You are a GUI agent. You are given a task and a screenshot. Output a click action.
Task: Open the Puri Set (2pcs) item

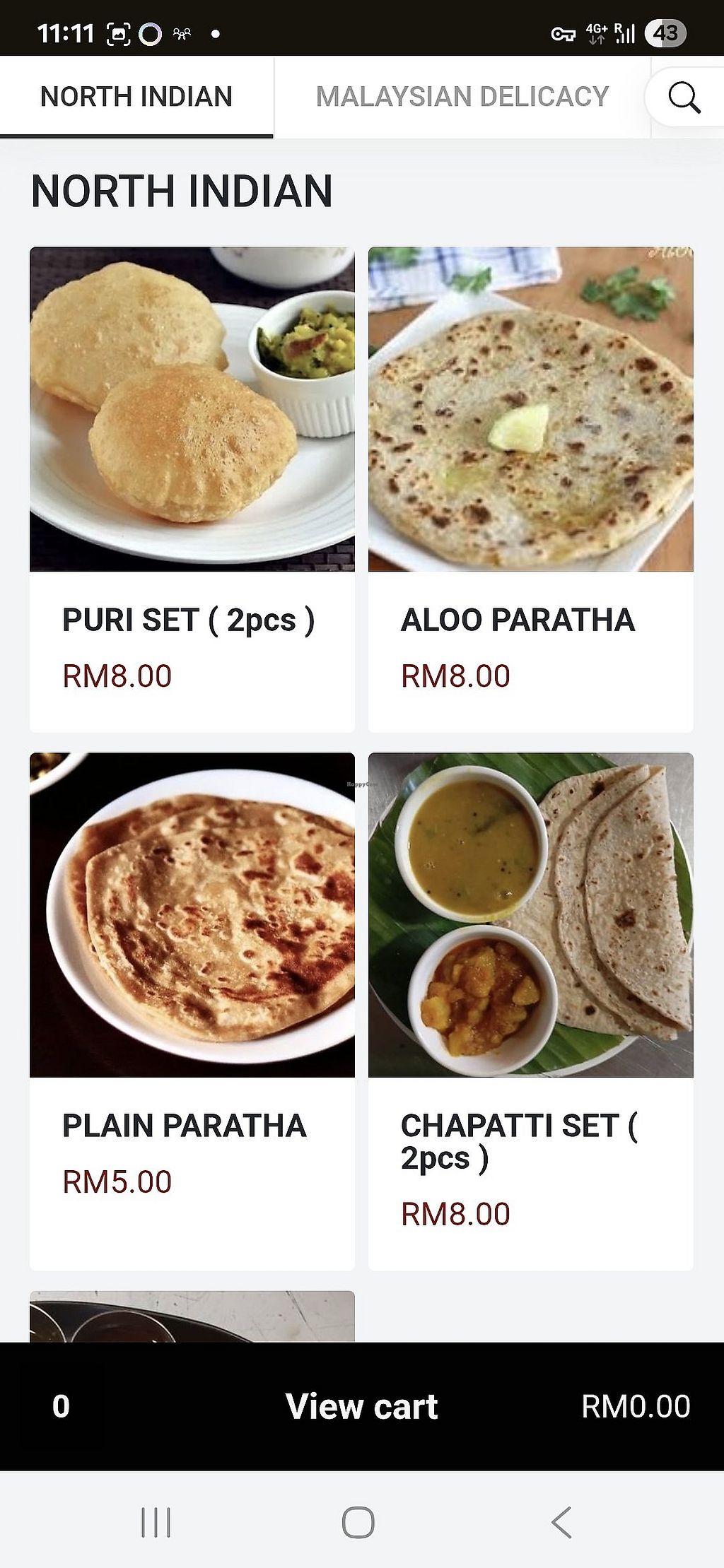coord(192,488)
